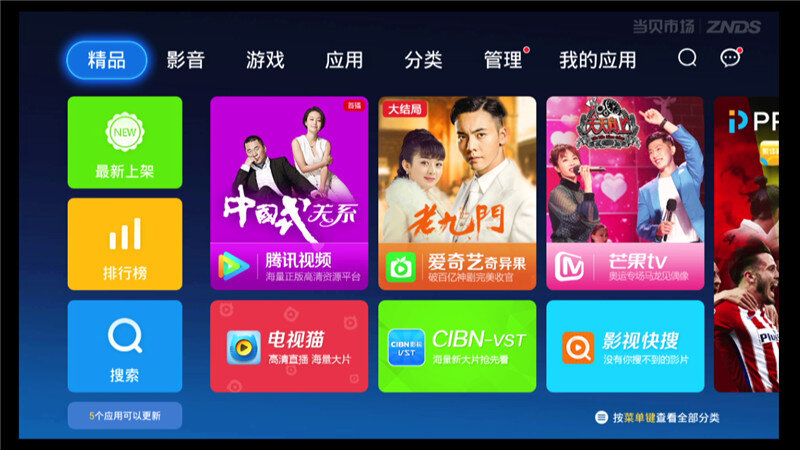Open the 最新上架 tile
The image size is (800, 450).
click(x=125, y=142)
